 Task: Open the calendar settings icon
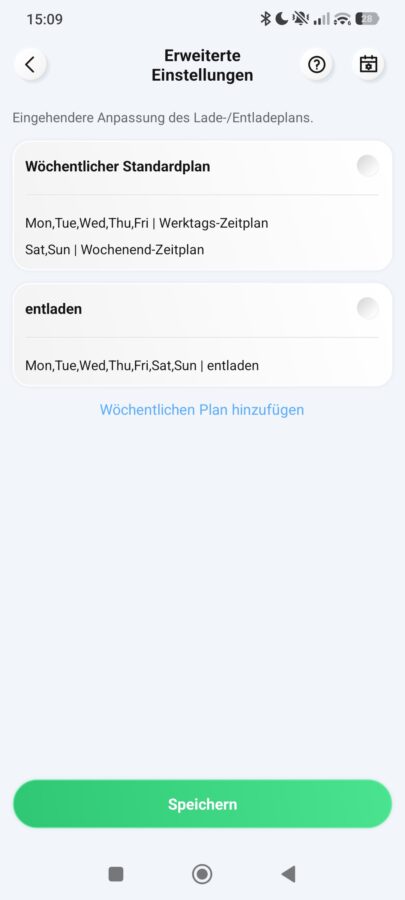[368, 65]
